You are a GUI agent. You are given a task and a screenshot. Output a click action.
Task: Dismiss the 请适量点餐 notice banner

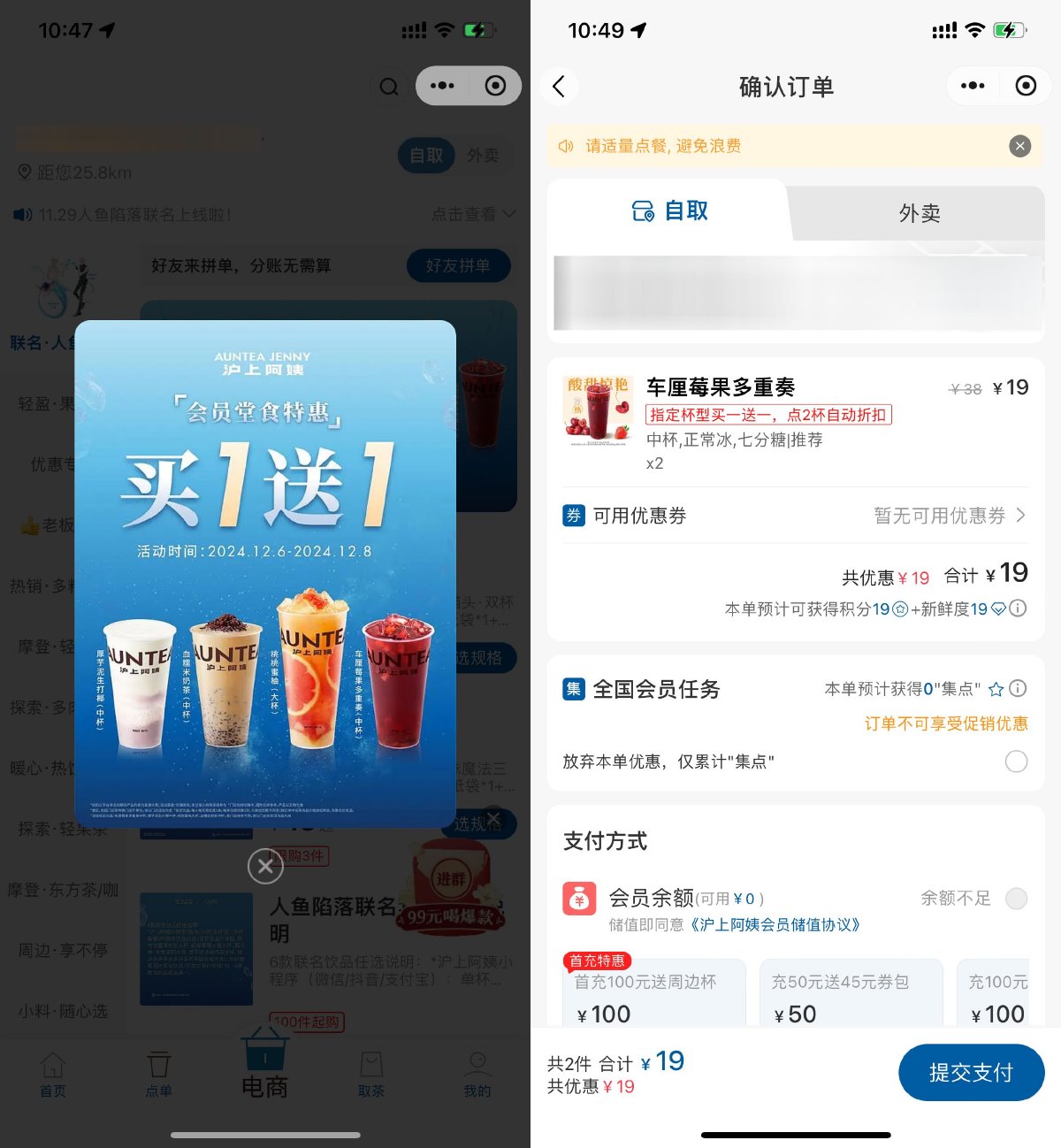[x=1019, y=146]
